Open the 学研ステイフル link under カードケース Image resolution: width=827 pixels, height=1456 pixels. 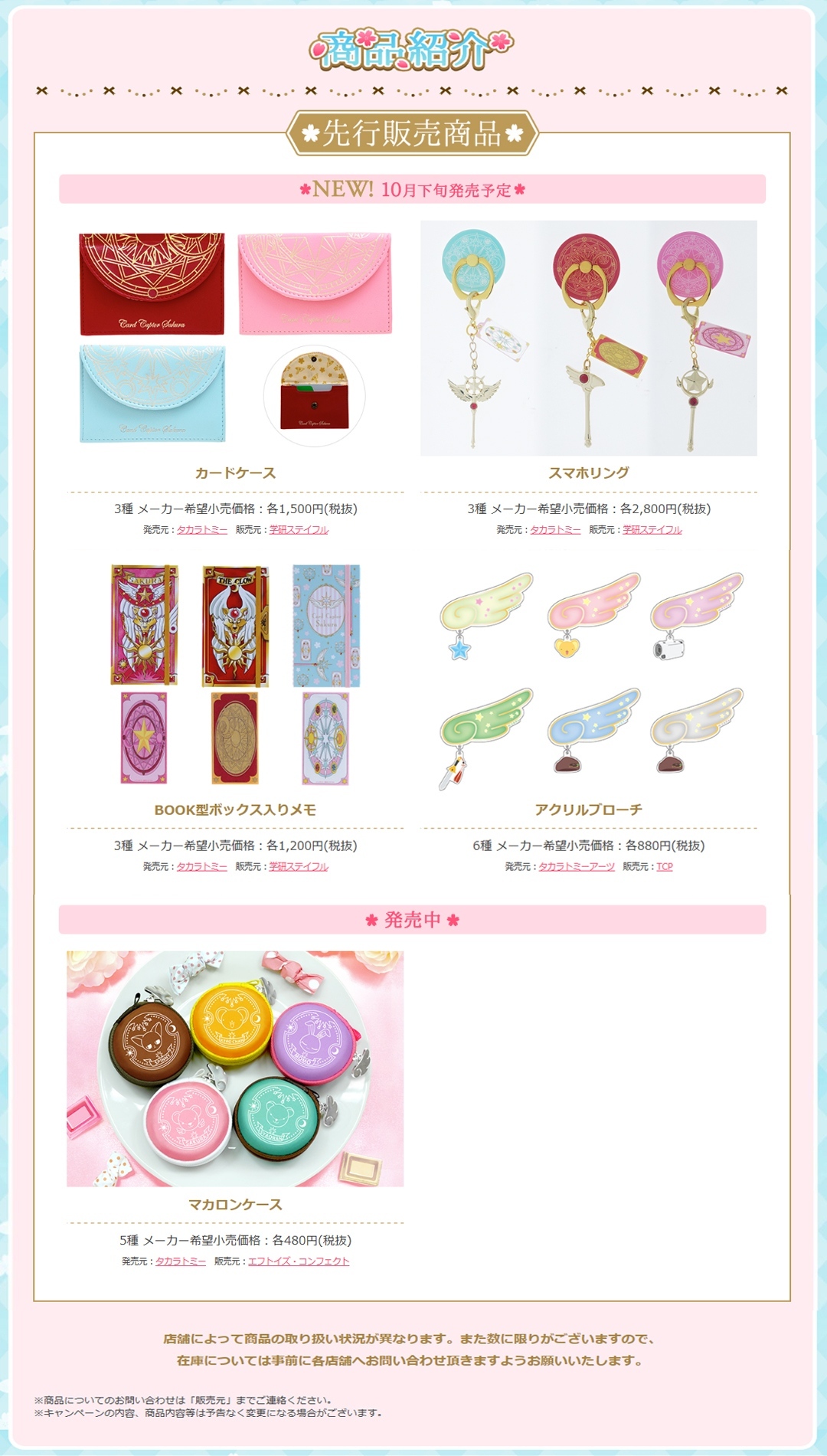click(x=299, y=529)
